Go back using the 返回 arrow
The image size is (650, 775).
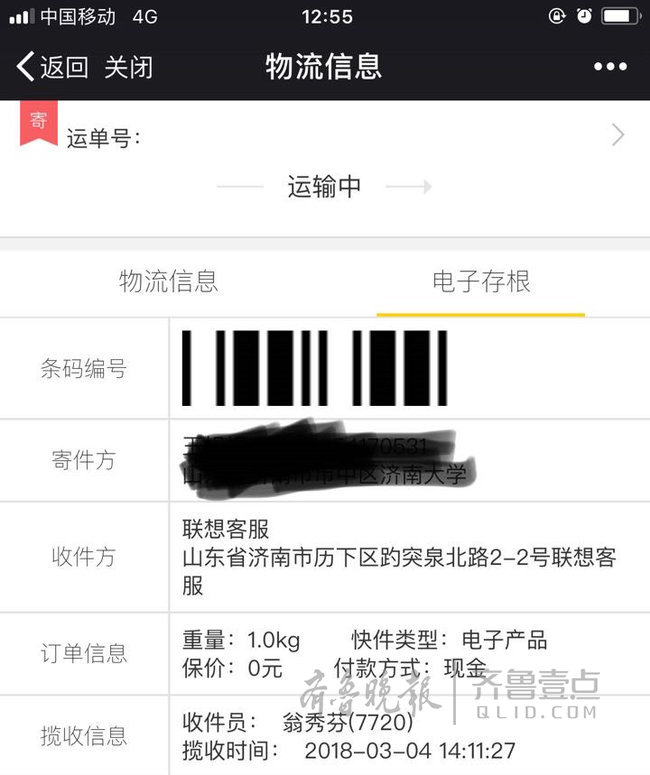(x=50, y=67)
